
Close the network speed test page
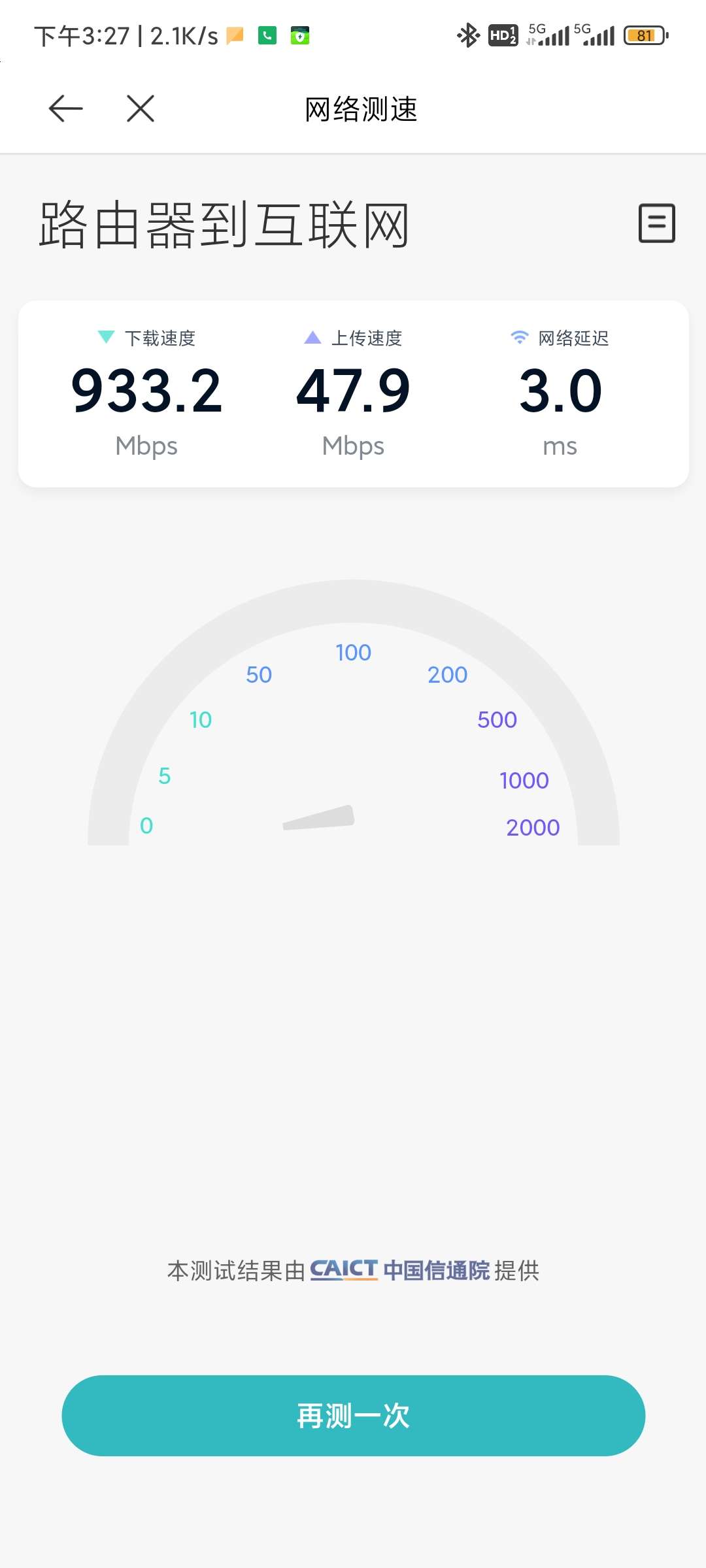pyautogui.click(x=141, y=108)
